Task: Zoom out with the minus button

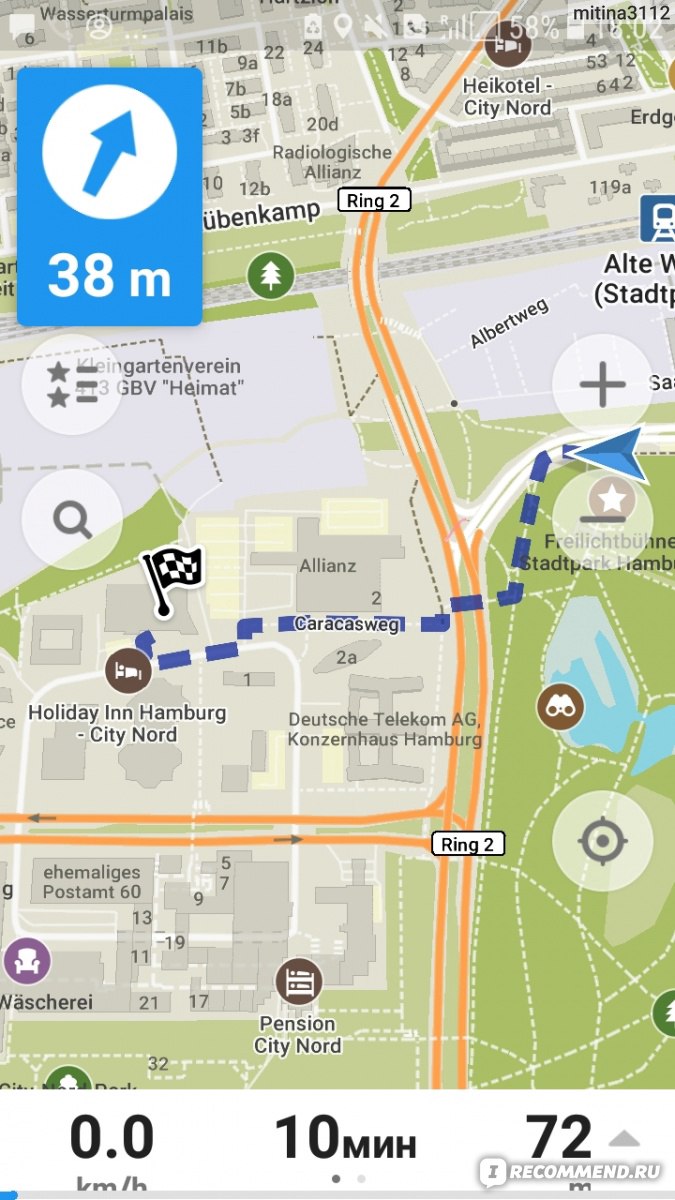Action: [603, 519]
